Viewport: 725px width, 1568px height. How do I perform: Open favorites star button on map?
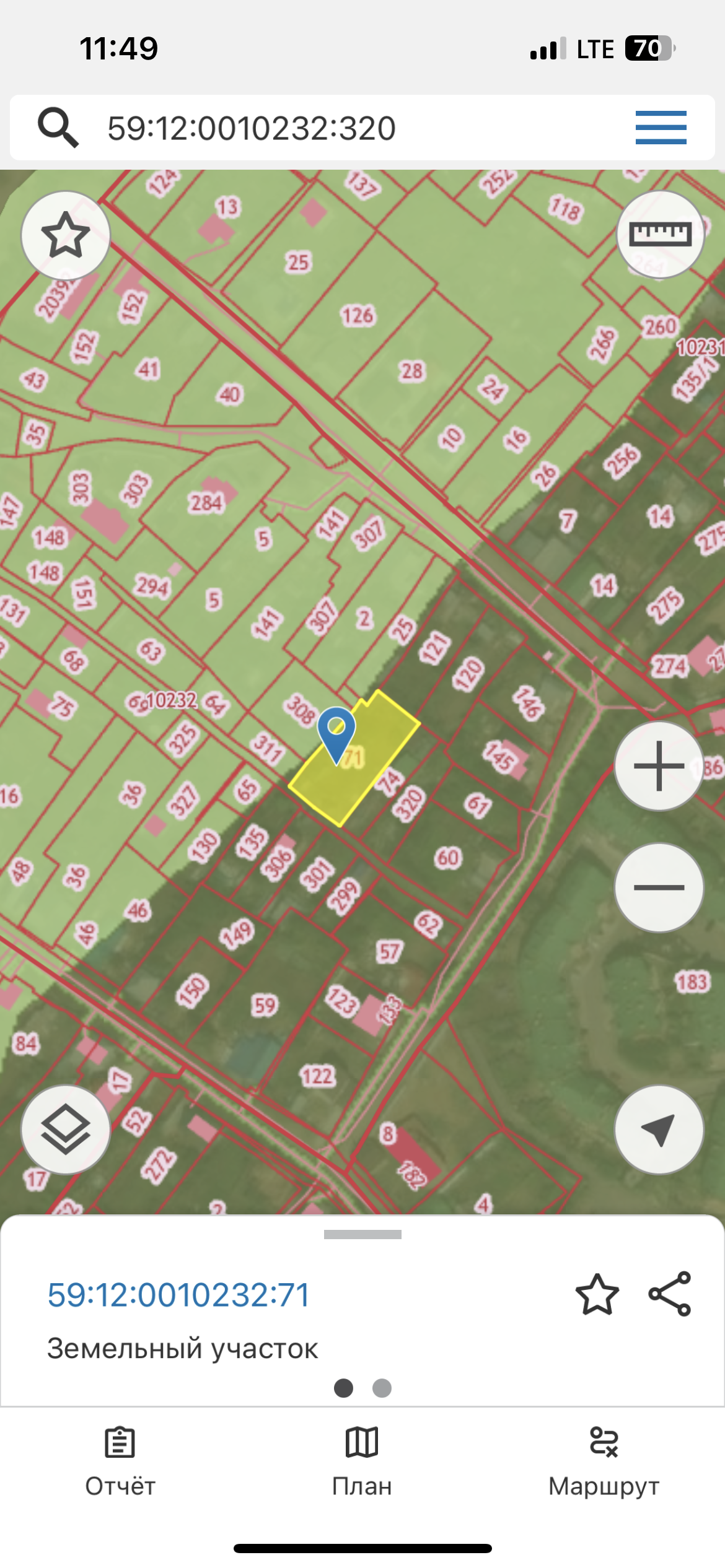click(66, 235)
